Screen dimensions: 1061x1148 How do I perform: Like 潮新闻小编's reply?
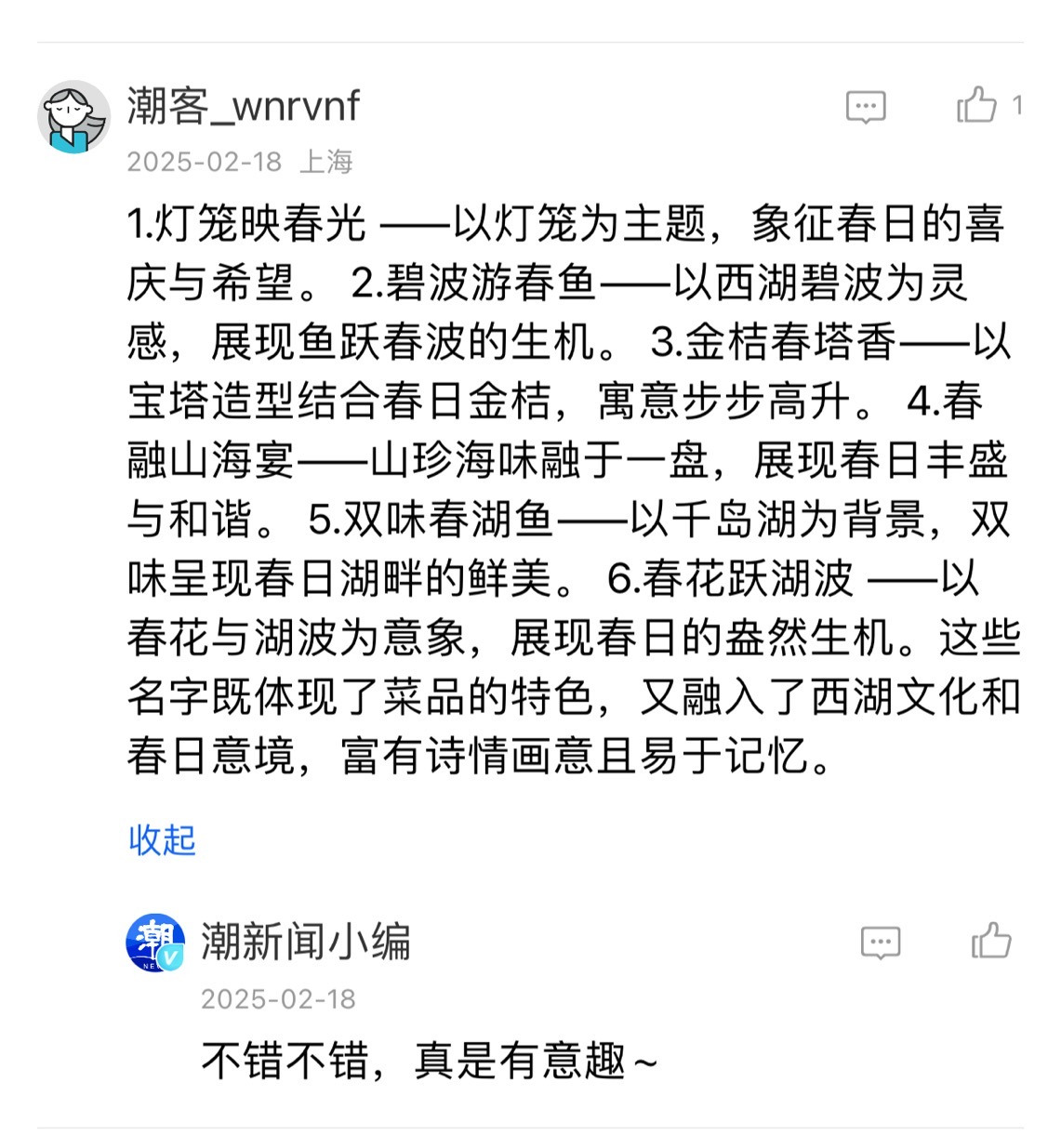pyautogui.click(x=991, y=941)
